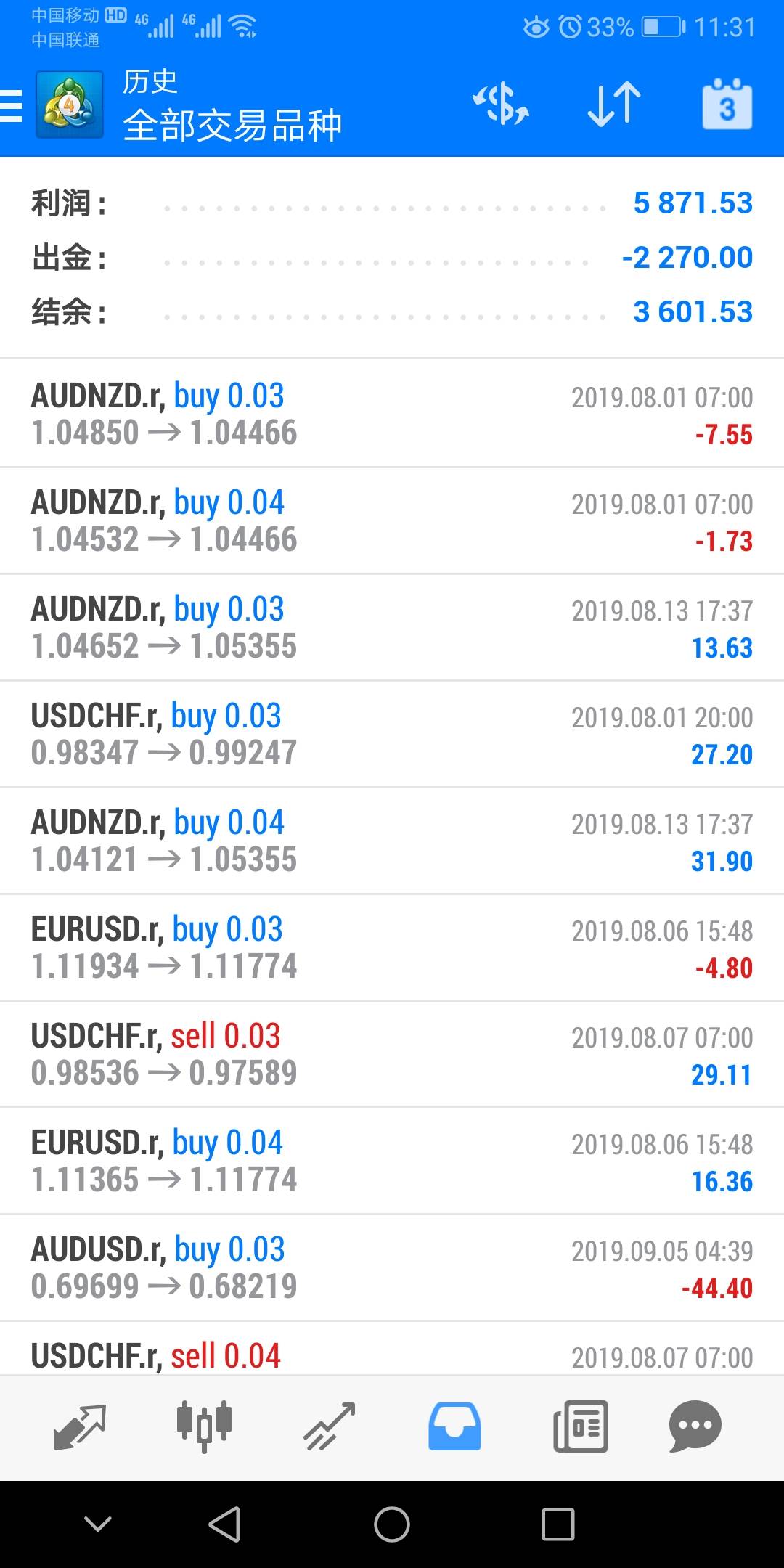This screenshot has height=1568, width=784.
Task: Switch to the Quotes tab
Action: pyautogui.click(x=80, y=1426)
